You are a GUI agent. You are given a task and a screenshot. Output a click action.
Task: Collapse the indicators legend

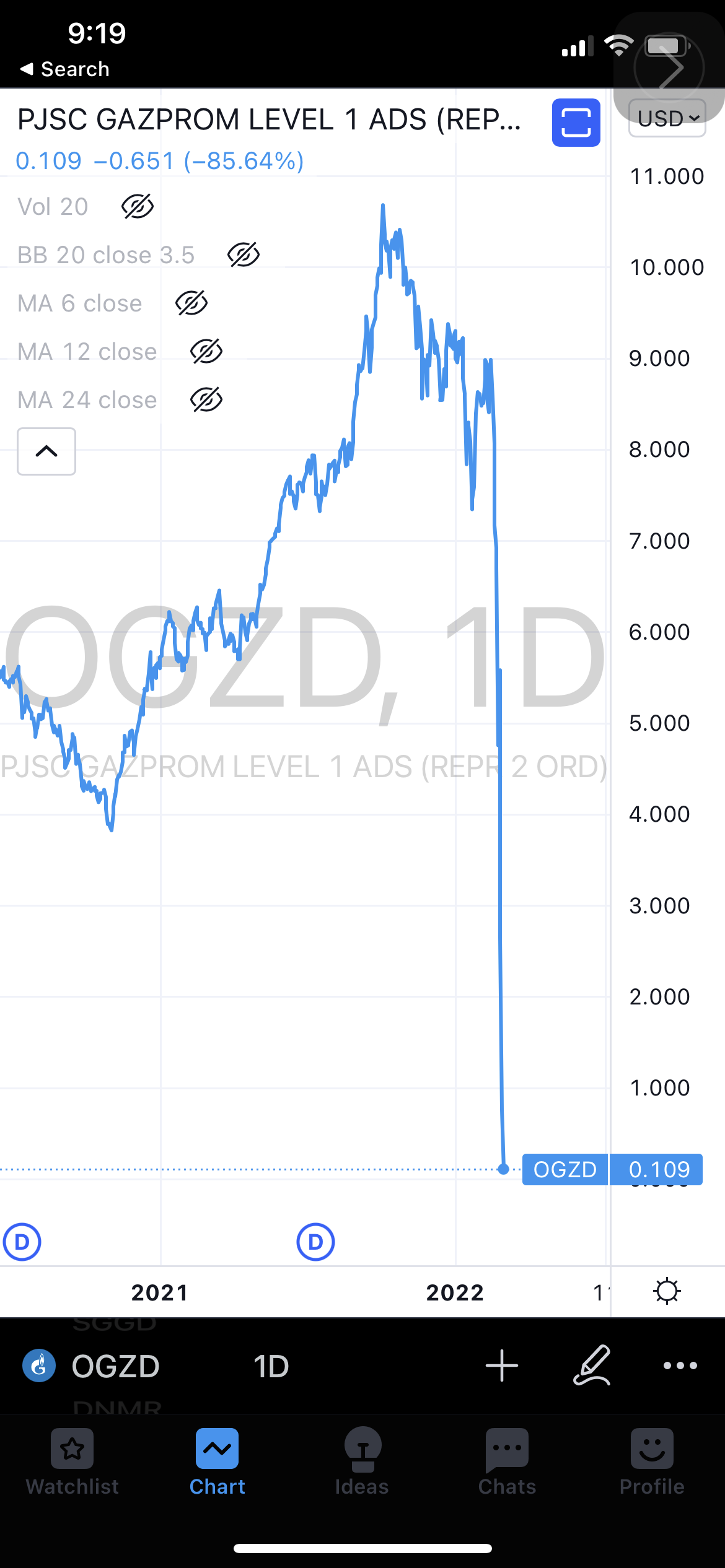(x=46, y=451)
